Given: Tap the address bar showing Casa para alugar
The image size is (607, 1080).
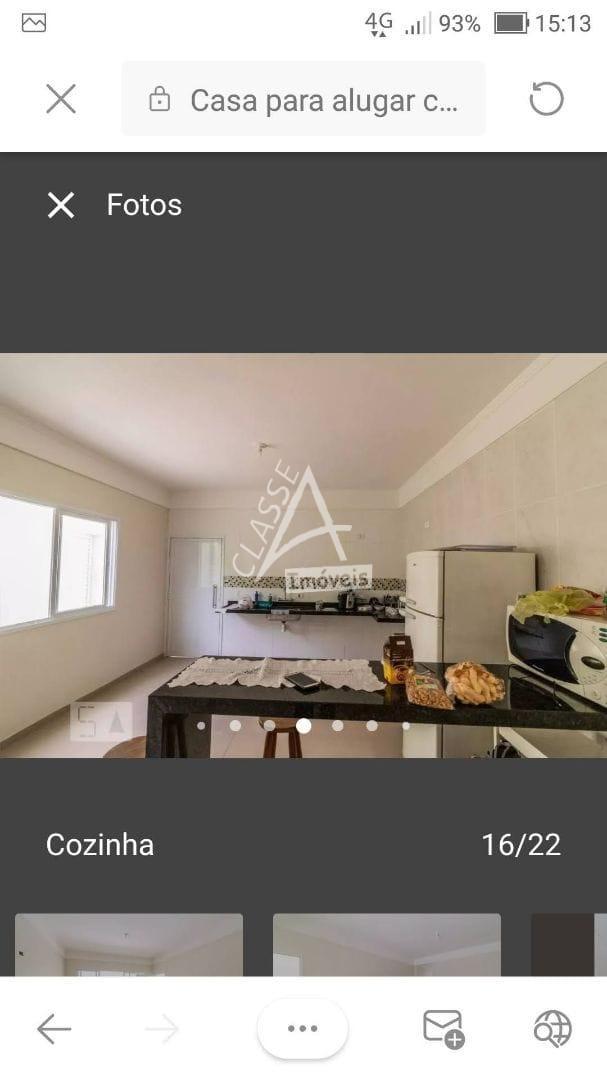Looking at the screenshot, I should (304, 99).
